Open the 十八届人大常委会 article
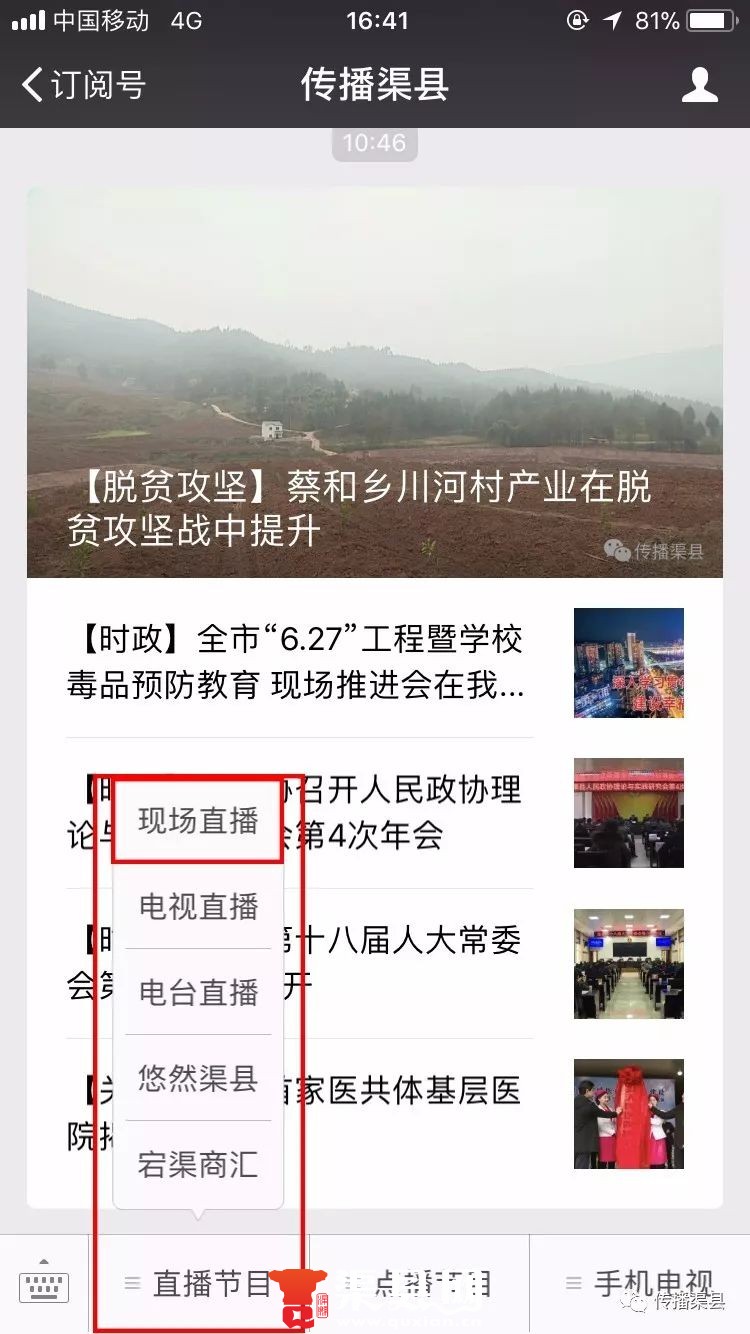Image resolution: width=750 pixels, height=1334 pixels. (420, 963)
